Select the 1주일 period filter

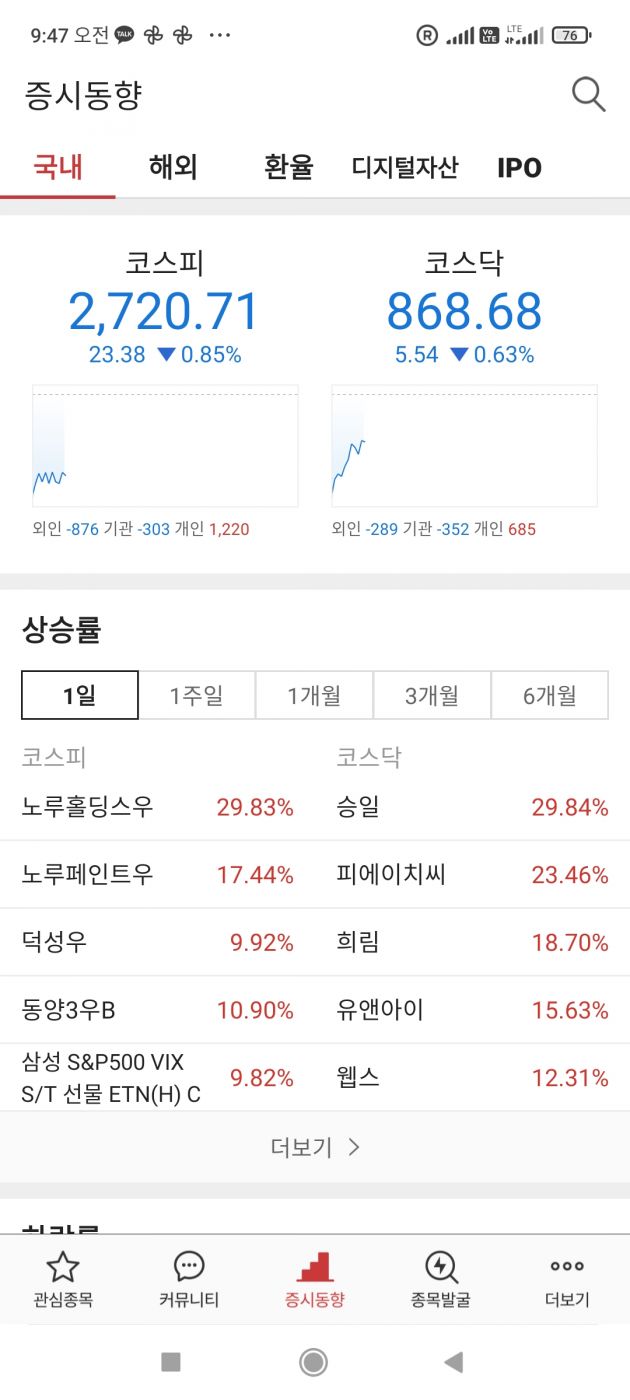point(197,695)
